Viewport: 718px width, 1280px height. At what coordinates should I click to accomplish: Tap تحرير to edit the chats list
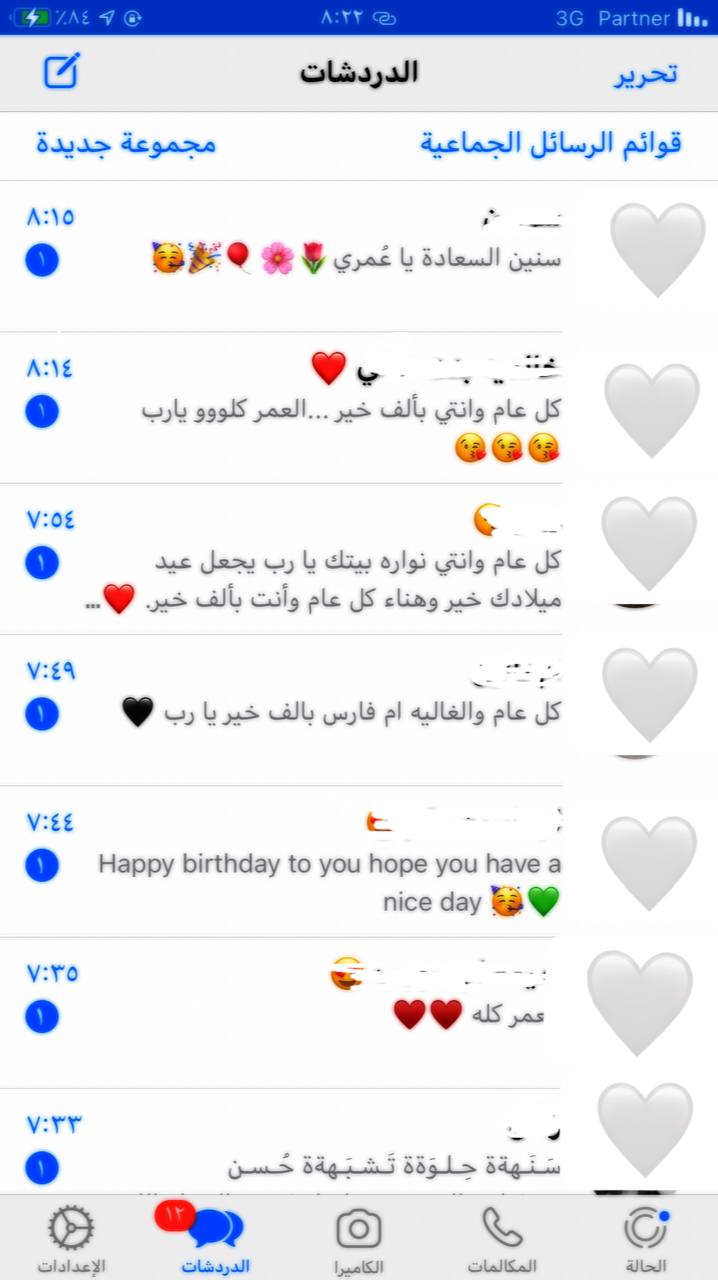point(645,74)
